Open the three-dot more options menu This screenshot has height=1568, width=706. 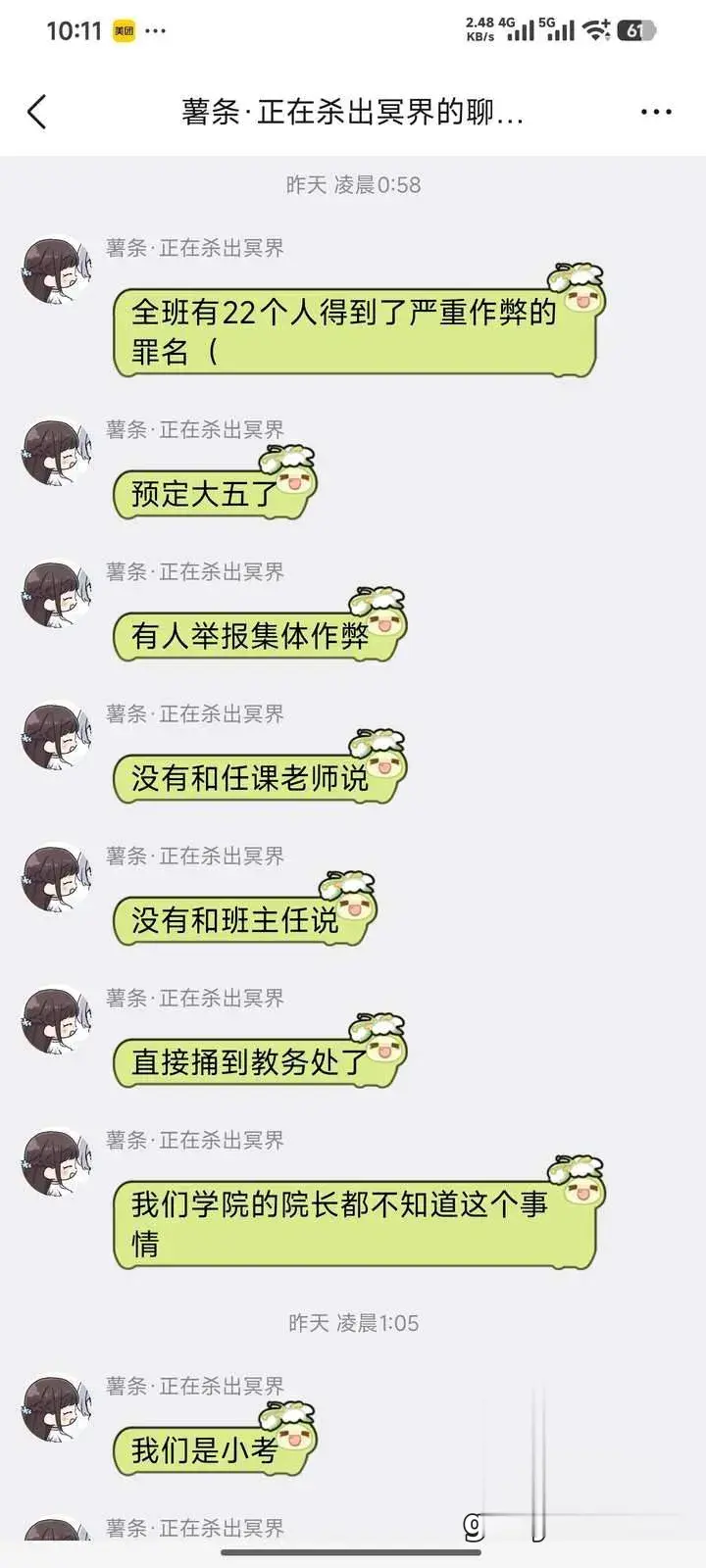[x=656, y=112]
